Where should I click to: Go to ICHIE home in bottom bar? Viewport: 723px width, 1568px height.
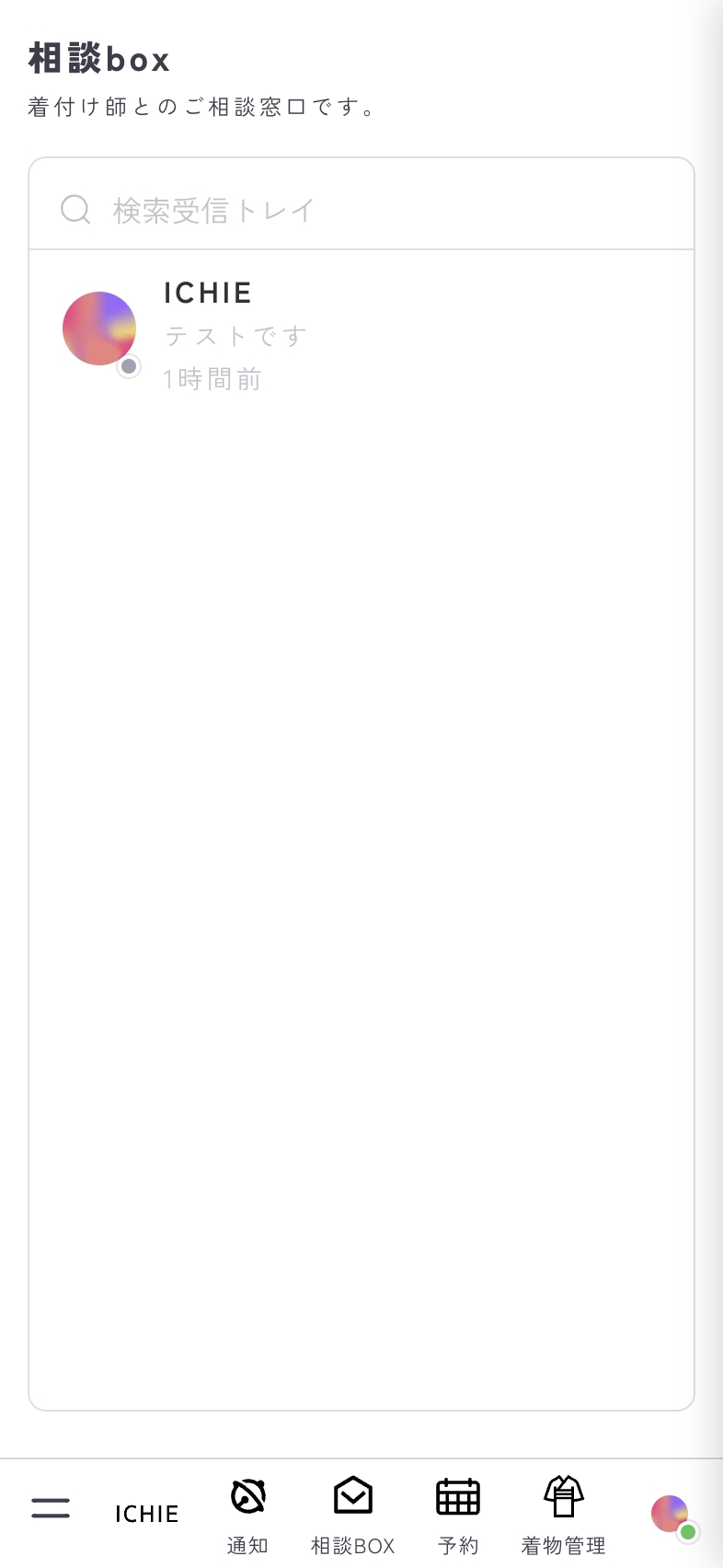pos(146,1514)
